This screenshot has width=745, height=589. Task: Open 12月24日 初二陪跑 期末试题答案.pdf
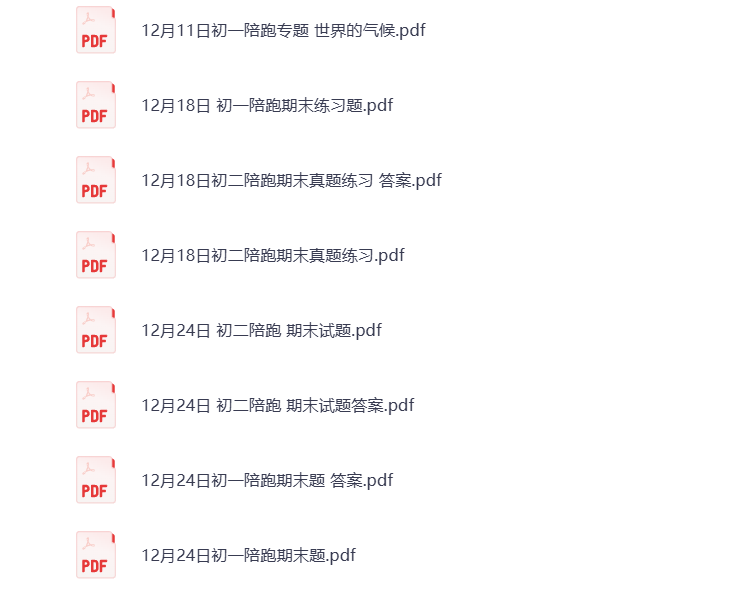[277, 405]
